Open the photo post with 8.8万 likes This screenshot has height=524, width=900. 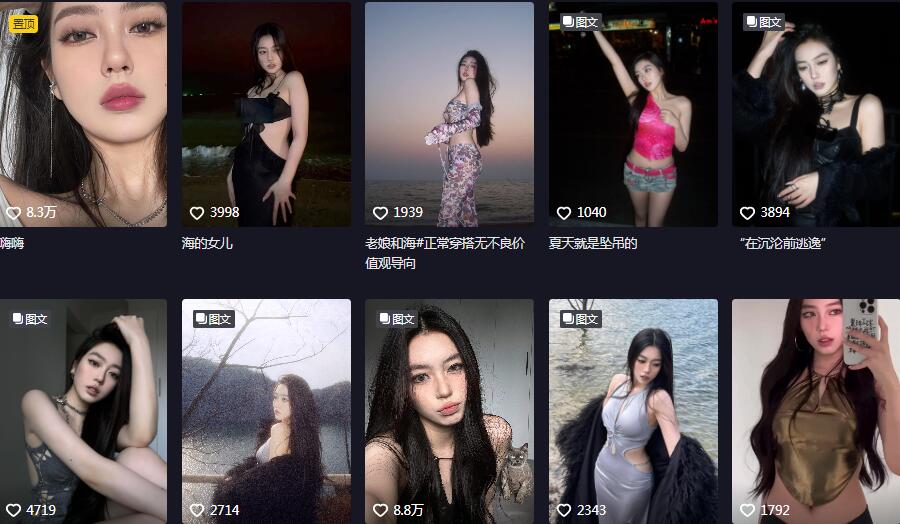(x=449, y=410)
